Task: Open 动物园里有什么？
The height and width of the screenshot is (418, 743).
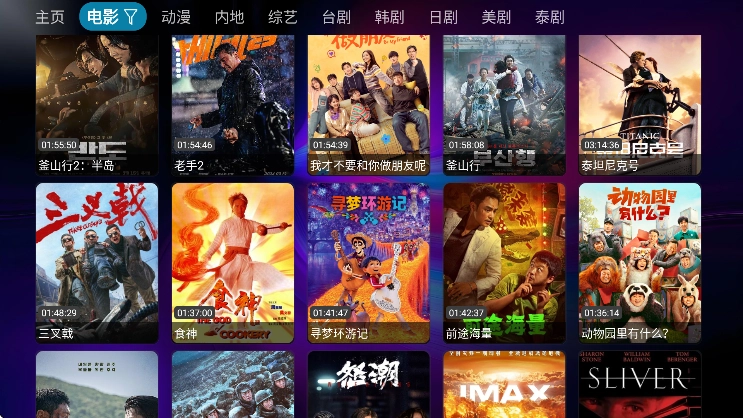Action: click(x=640, y=262)
